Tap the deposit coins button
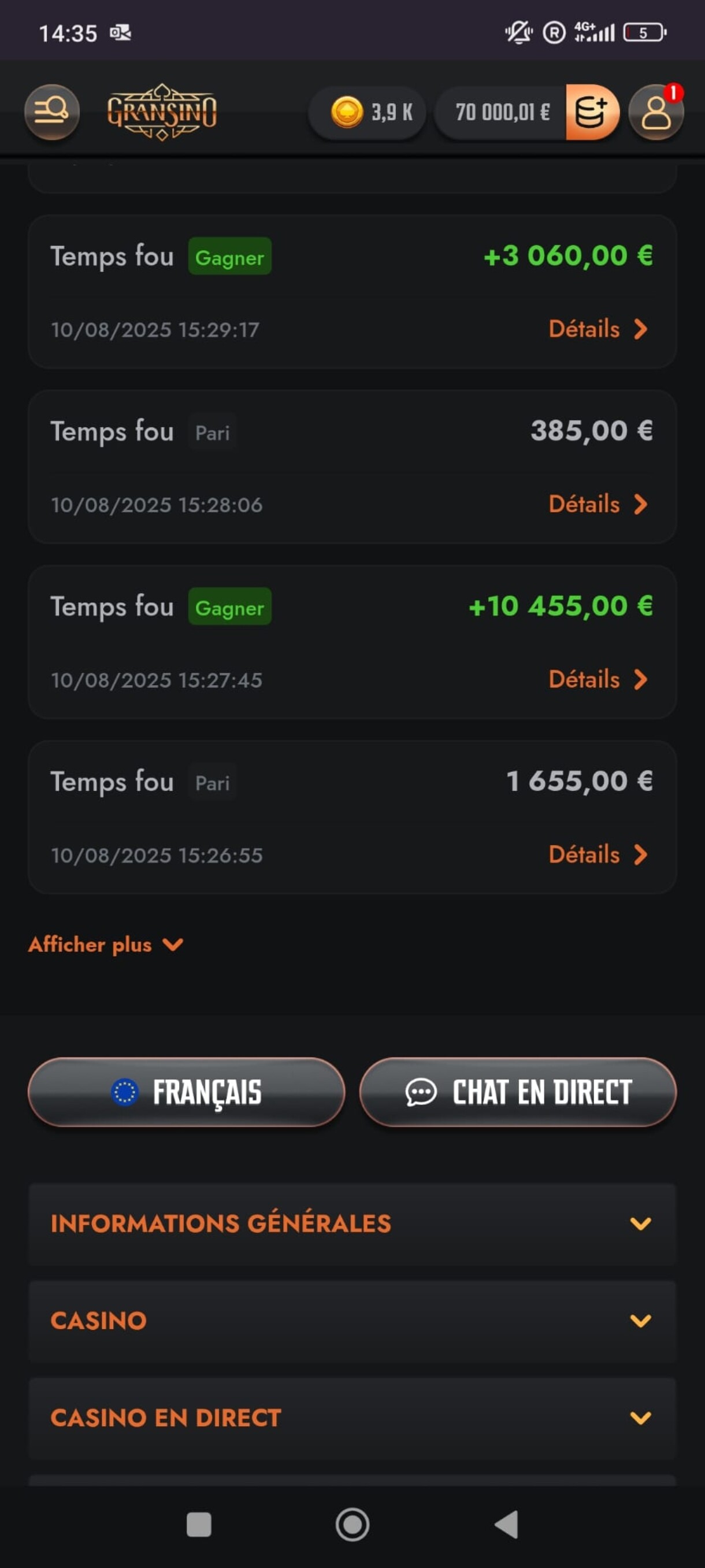Screen dimensions: 705x1568 (591, 112)
